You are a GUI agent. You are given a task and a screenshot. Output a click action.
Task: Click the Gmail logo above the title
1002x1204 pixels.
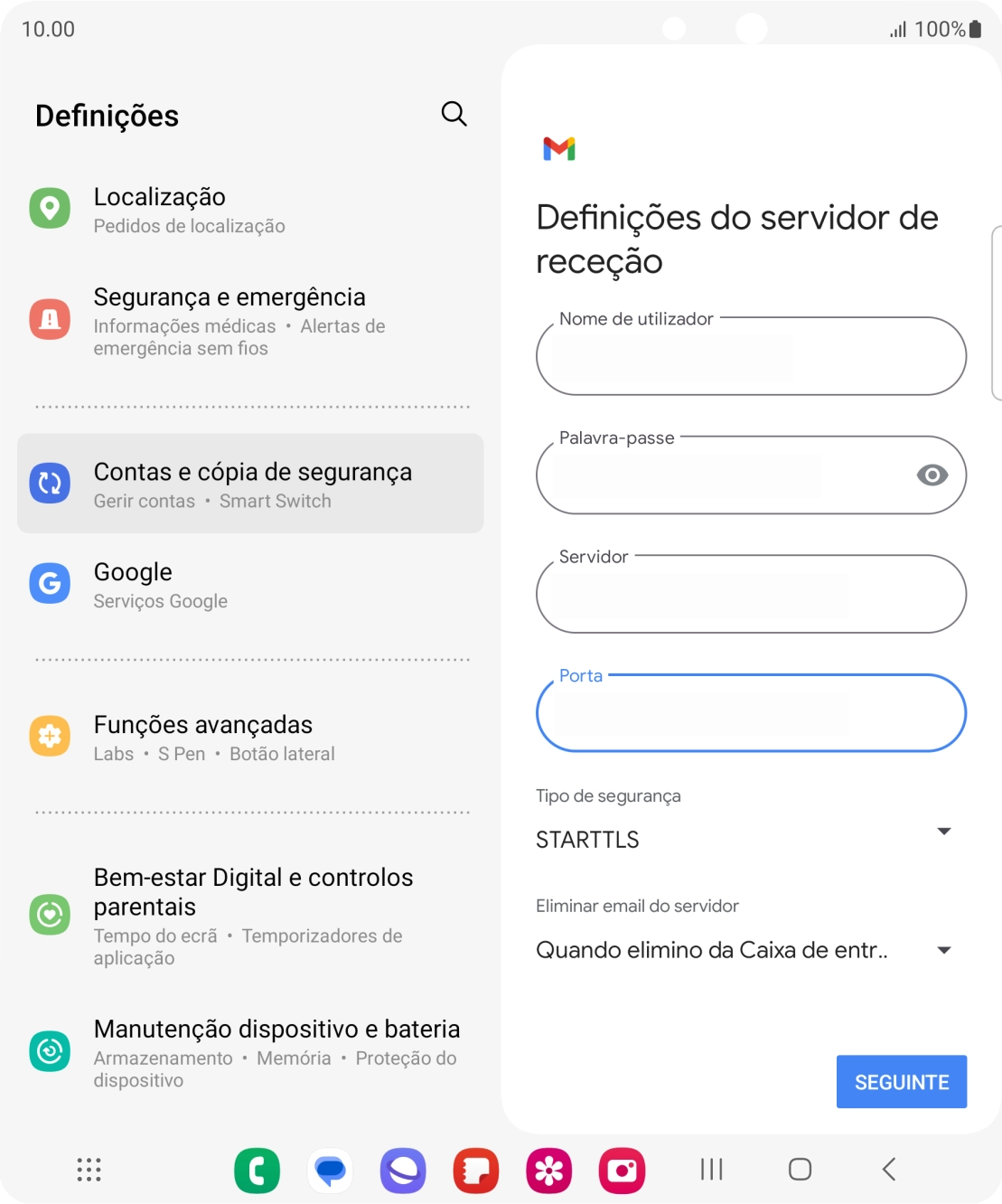tap(559, 149)
